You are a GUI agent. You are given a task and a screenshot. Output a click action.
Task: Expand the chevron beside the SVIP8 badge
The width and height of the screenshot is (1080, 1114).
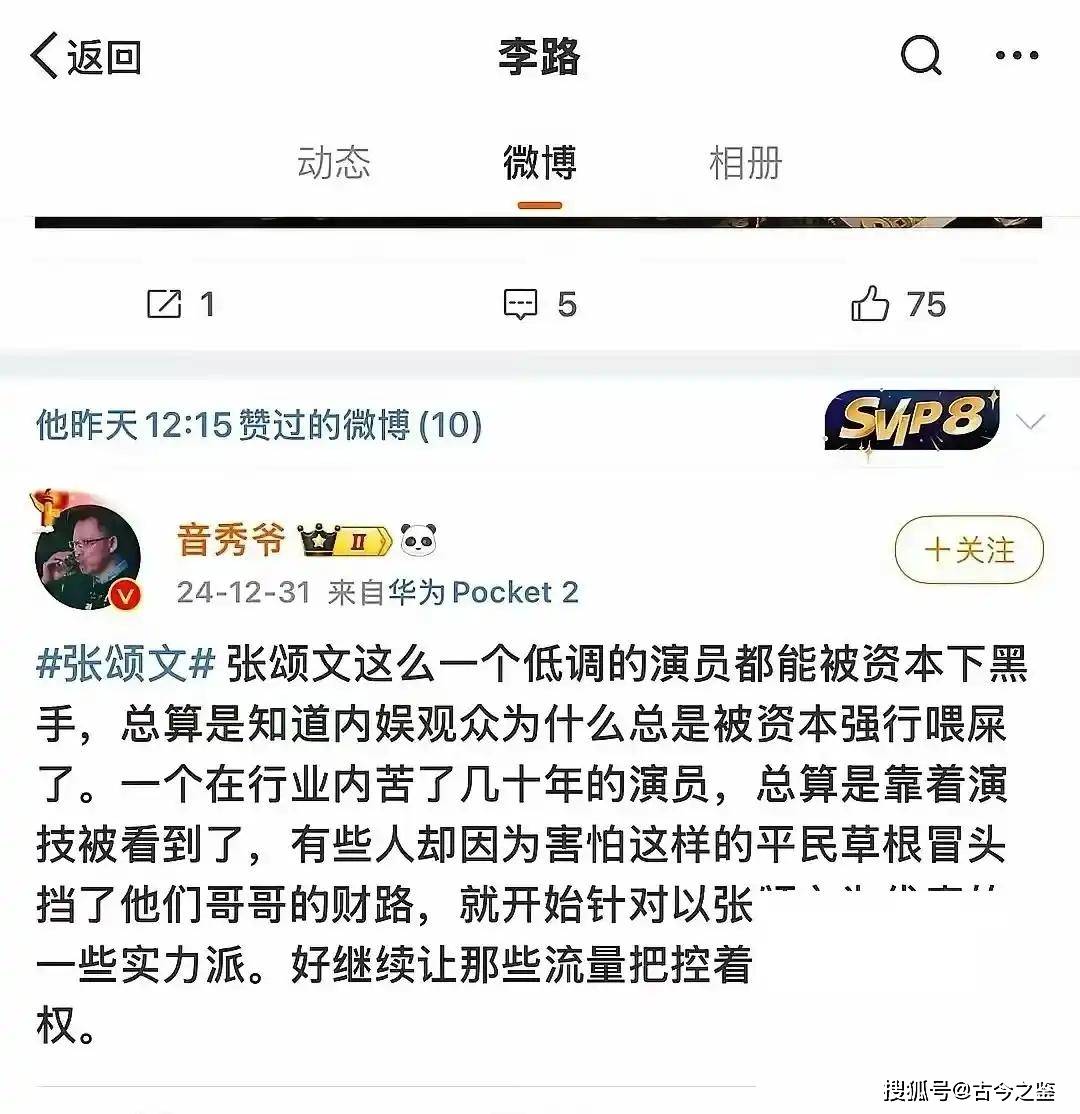1029,421
